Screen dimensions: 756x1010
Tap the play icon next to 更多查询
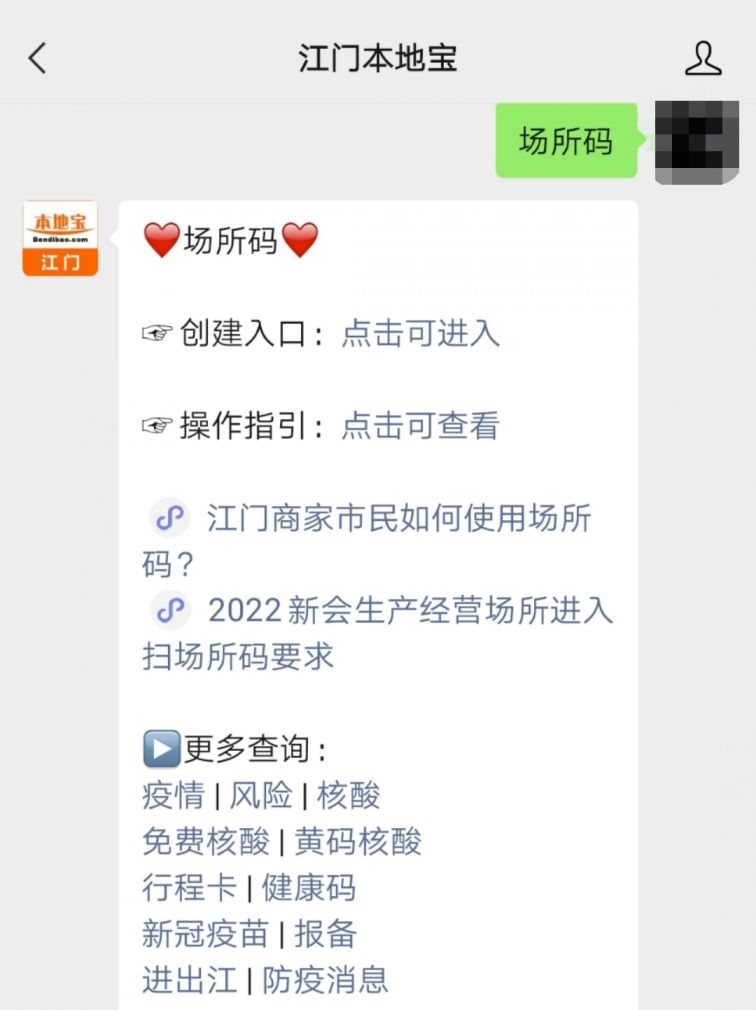click(158, 745)
